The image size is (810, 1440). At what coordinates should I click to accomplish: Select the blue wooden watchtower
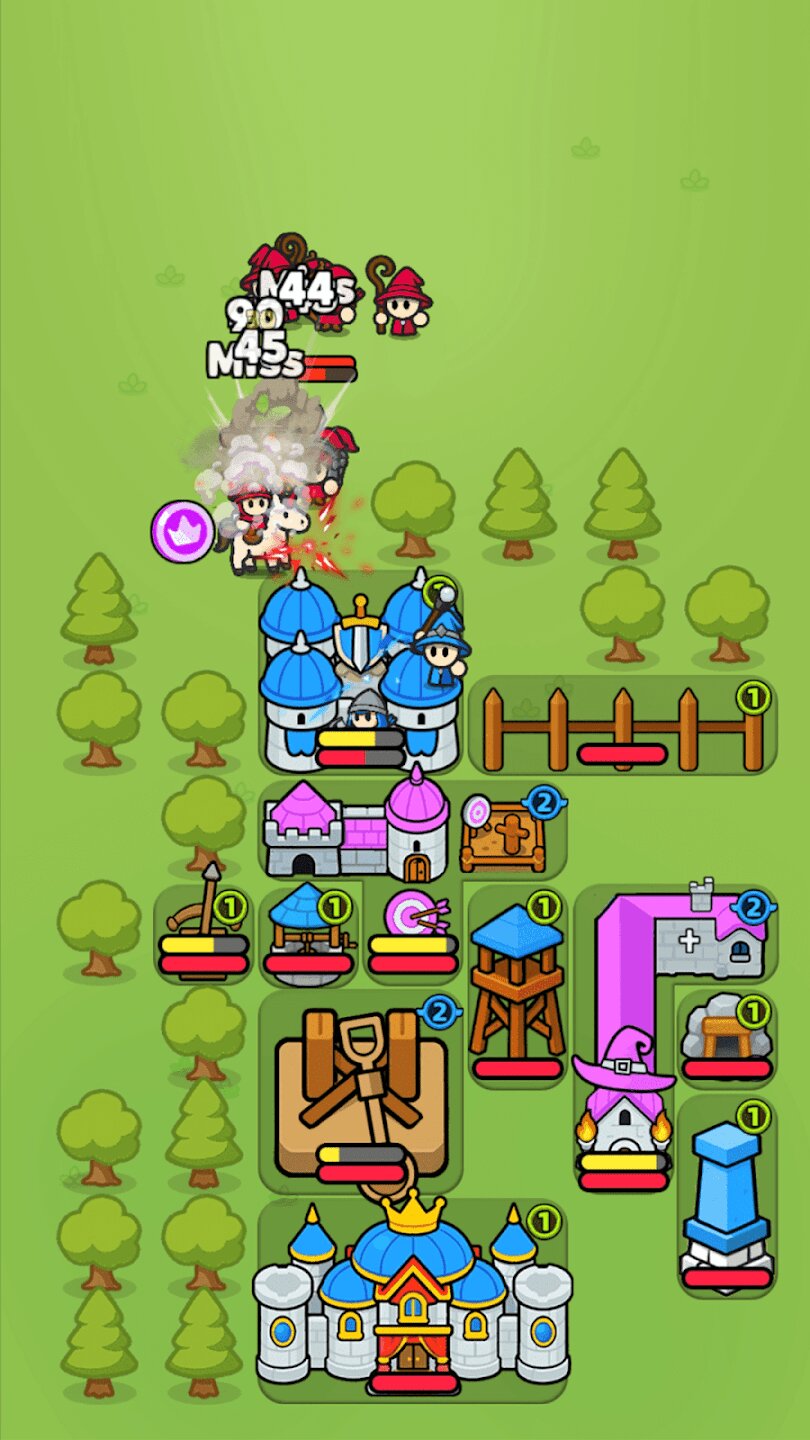coord(517,985)
